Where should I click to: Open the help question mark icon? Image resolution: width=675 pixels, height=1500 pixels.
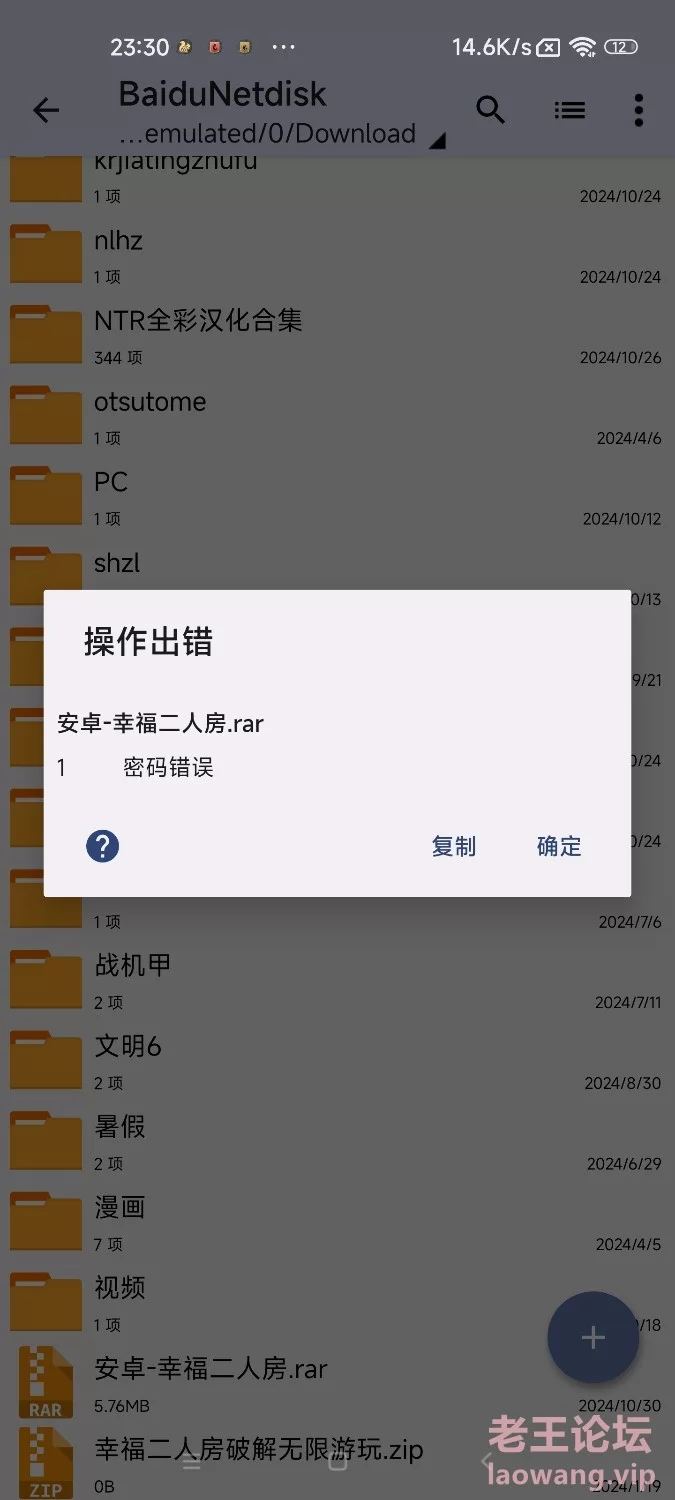coord(102,846)
